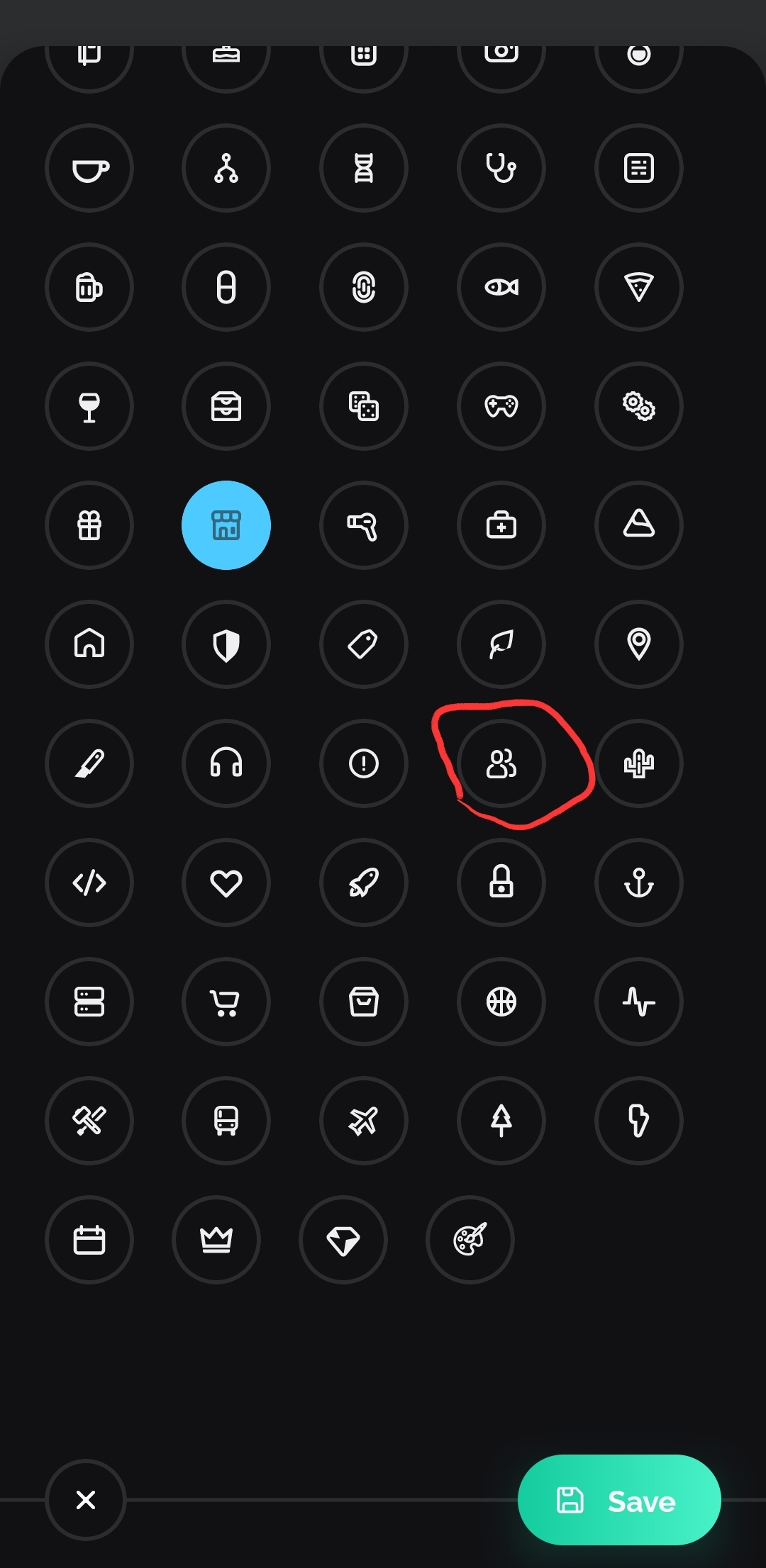Select the first aid kit icon
This screenshot has height=1568, width=766.
click(501, 526)
